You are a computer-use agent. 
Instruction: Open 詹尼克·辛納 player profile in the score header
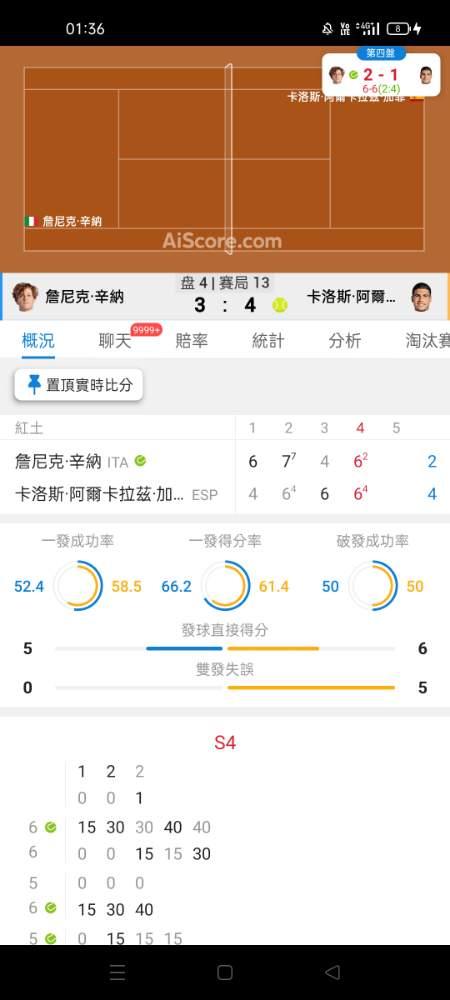pyautogui.click(x=68, y=297)
